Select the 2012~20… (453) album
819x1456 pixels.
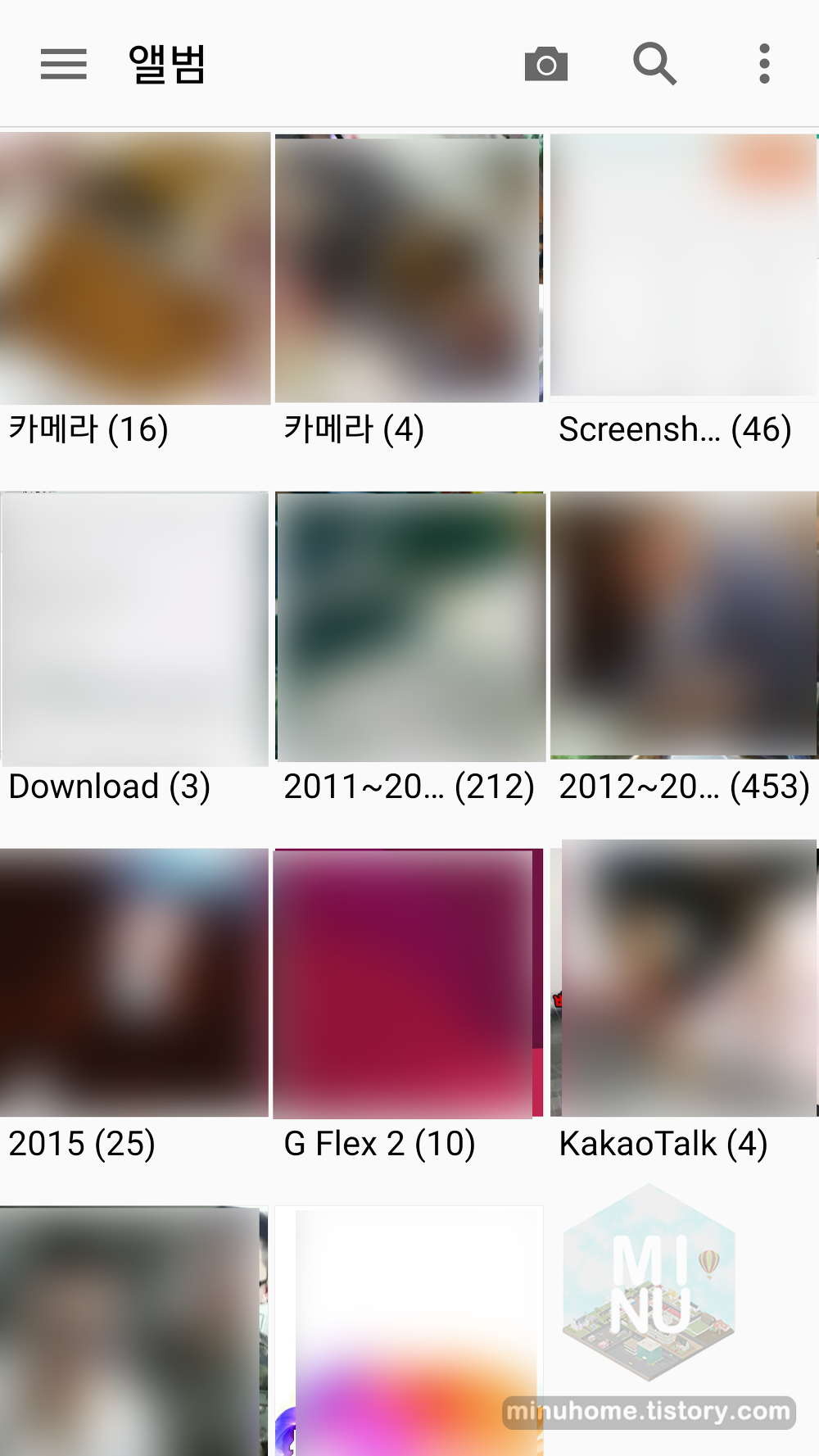[684, 624]
